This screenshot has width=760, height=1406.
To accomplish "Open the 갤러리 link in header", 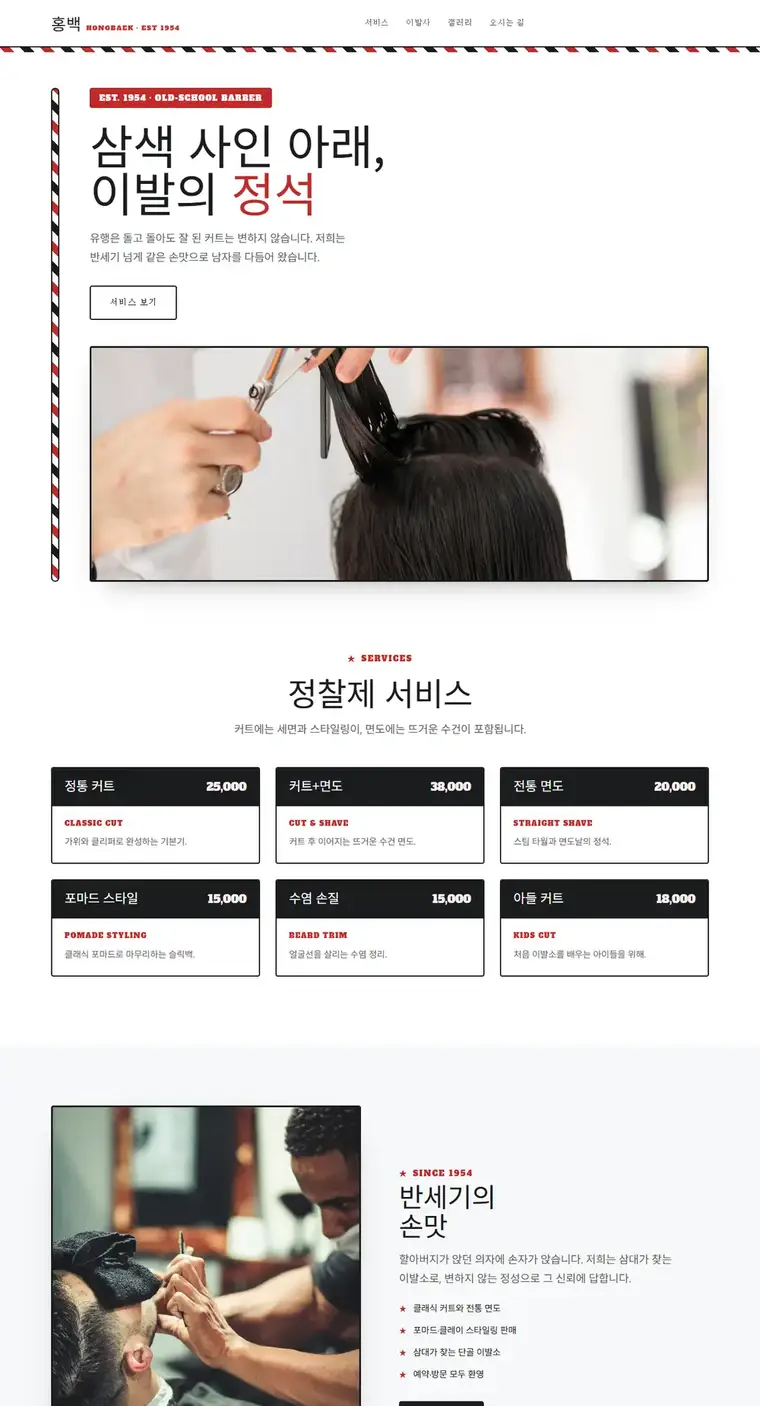I will tap(460, 22).
